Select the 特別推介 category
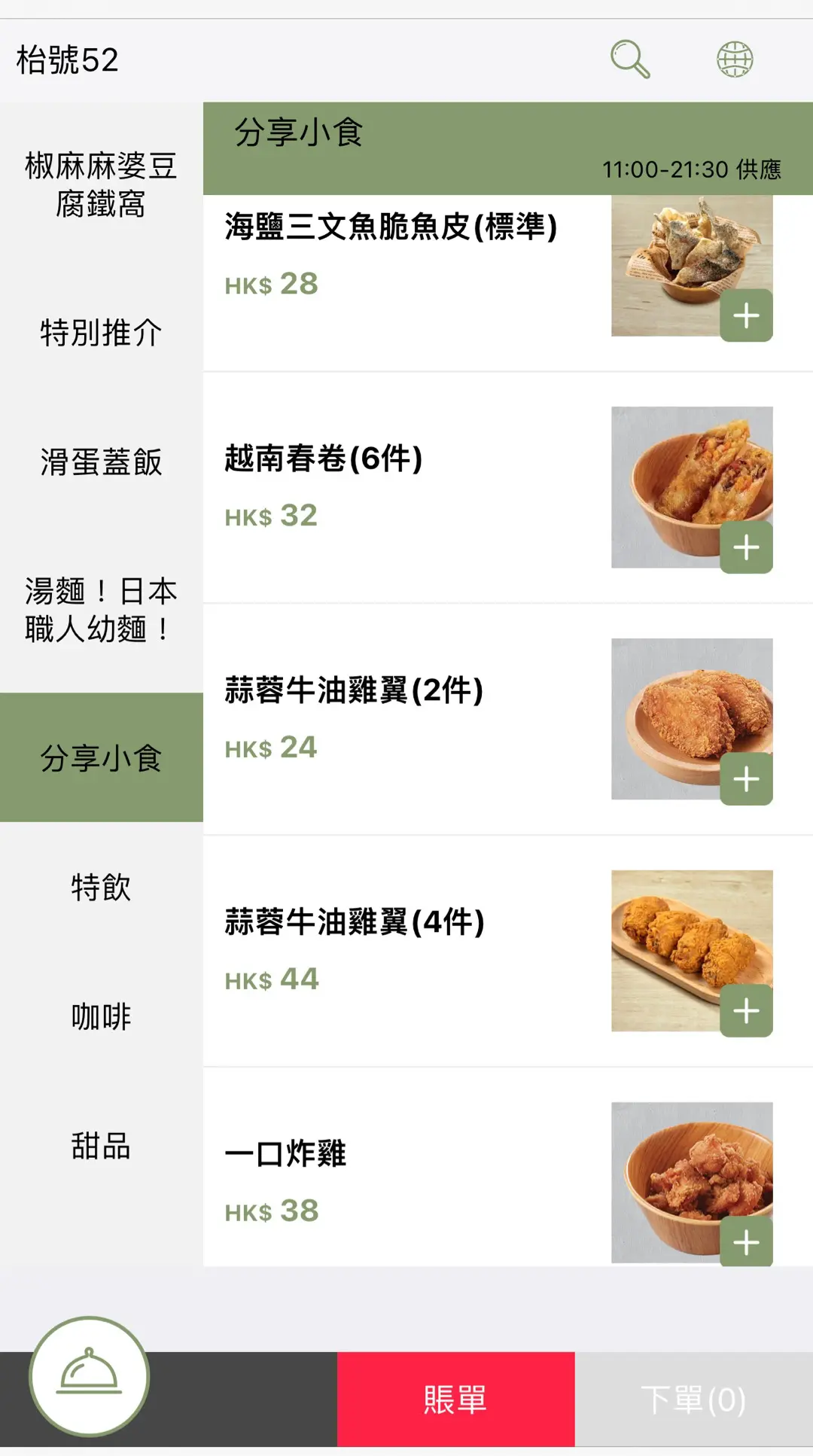The height and width of the screenshot is (1456, 813). click(101, 333)
